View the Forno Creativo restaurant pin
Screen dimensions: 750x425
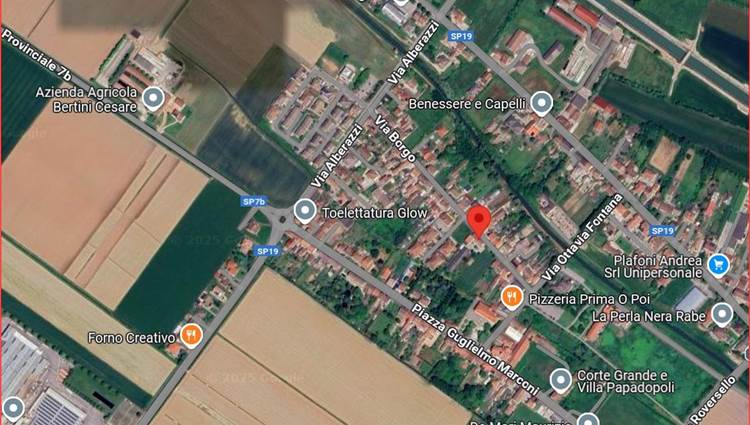[x=189, y=336]
